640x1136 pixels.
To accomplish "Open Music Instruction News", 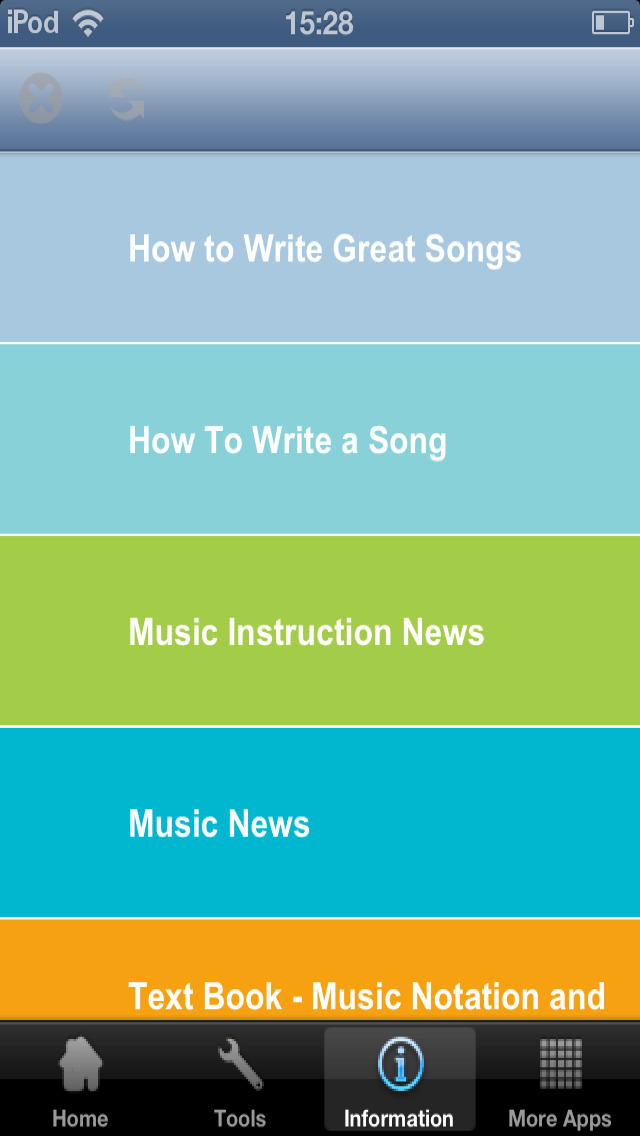I will click(320, 632).
